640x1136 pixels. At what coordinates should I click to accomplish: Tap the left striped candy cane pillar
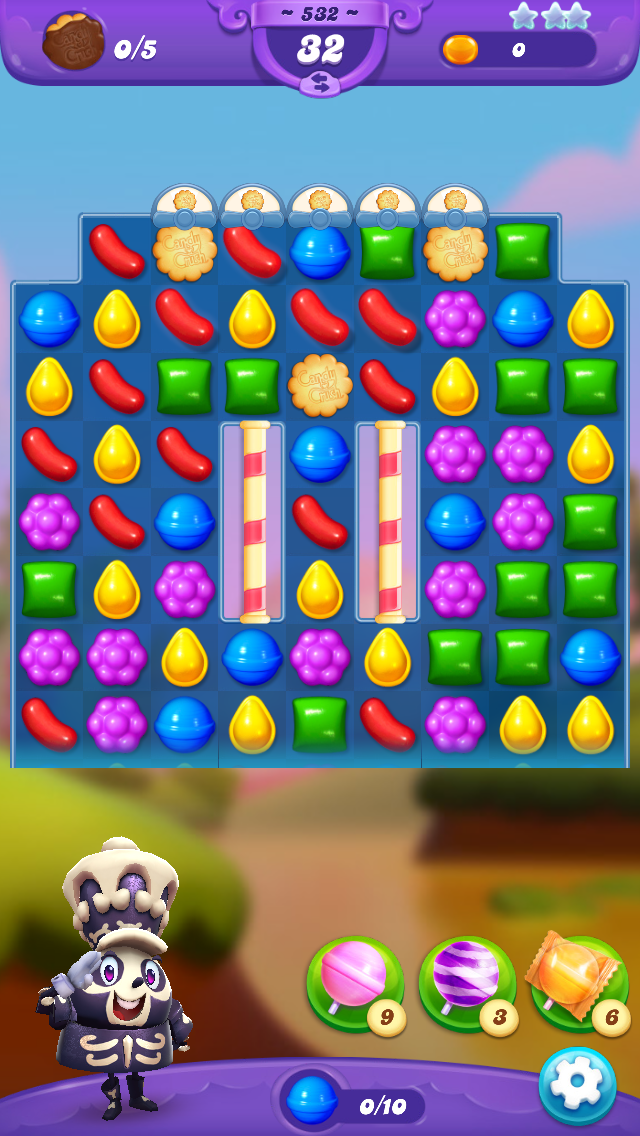click(254, 522)
